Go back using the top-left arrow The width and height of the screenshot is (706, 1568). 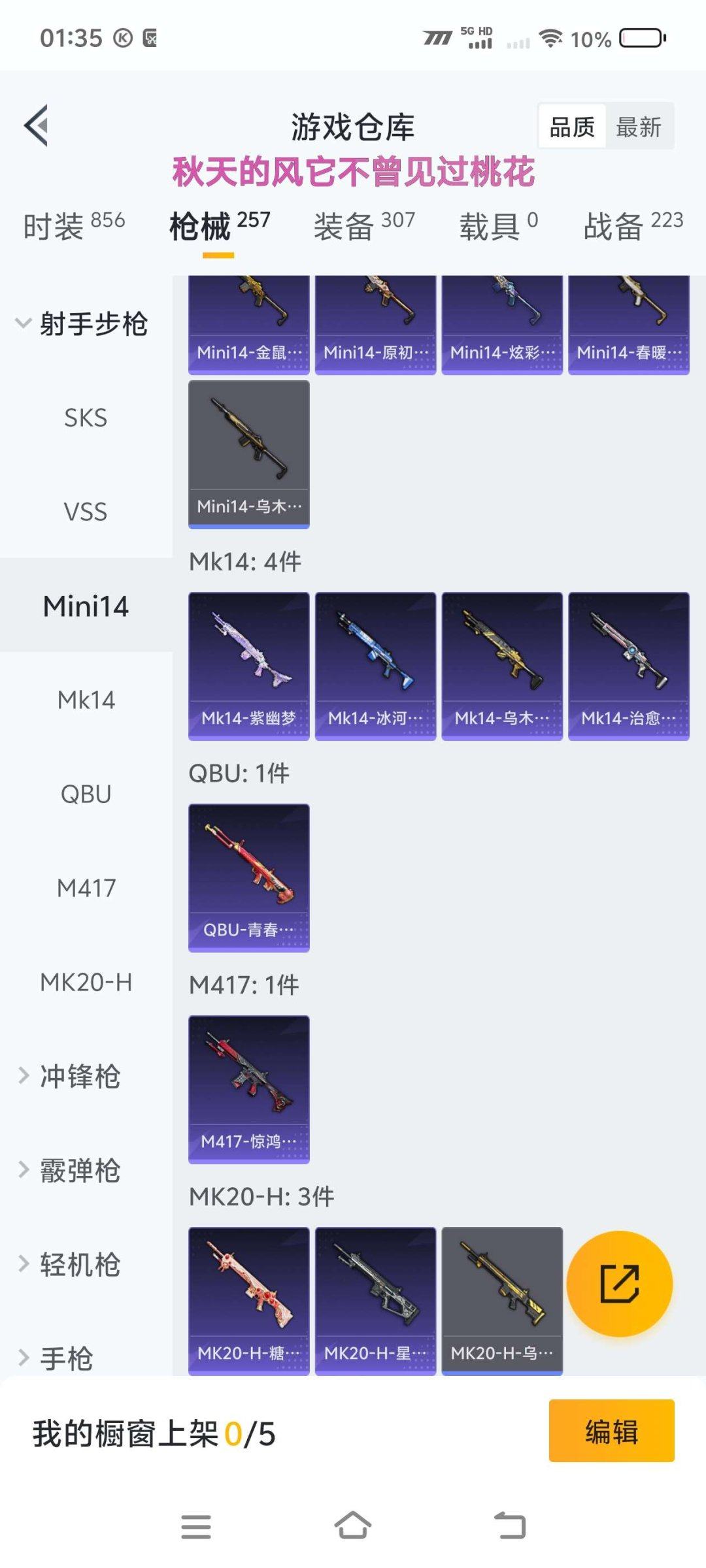37,125
